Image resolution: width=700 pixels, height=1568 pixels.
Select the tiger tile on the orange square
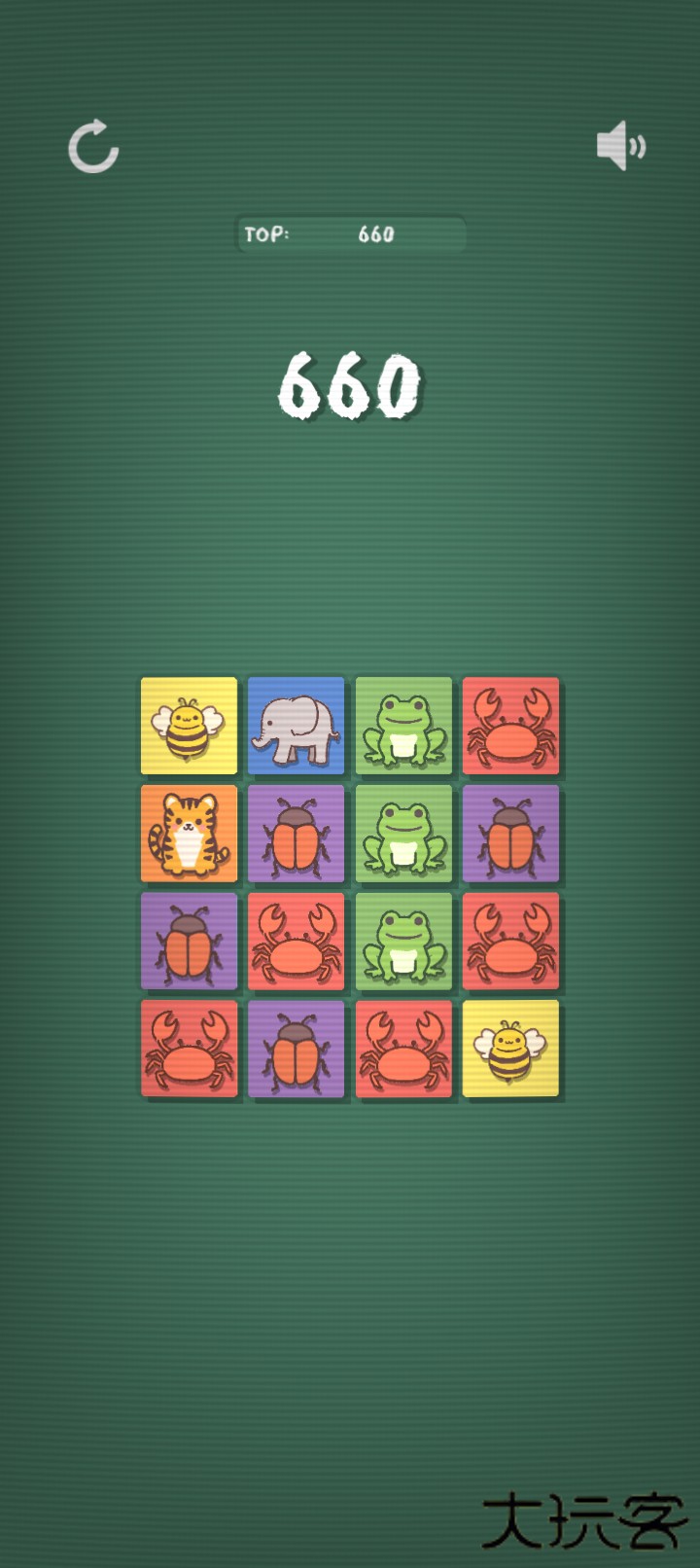(x=189, y=835)
